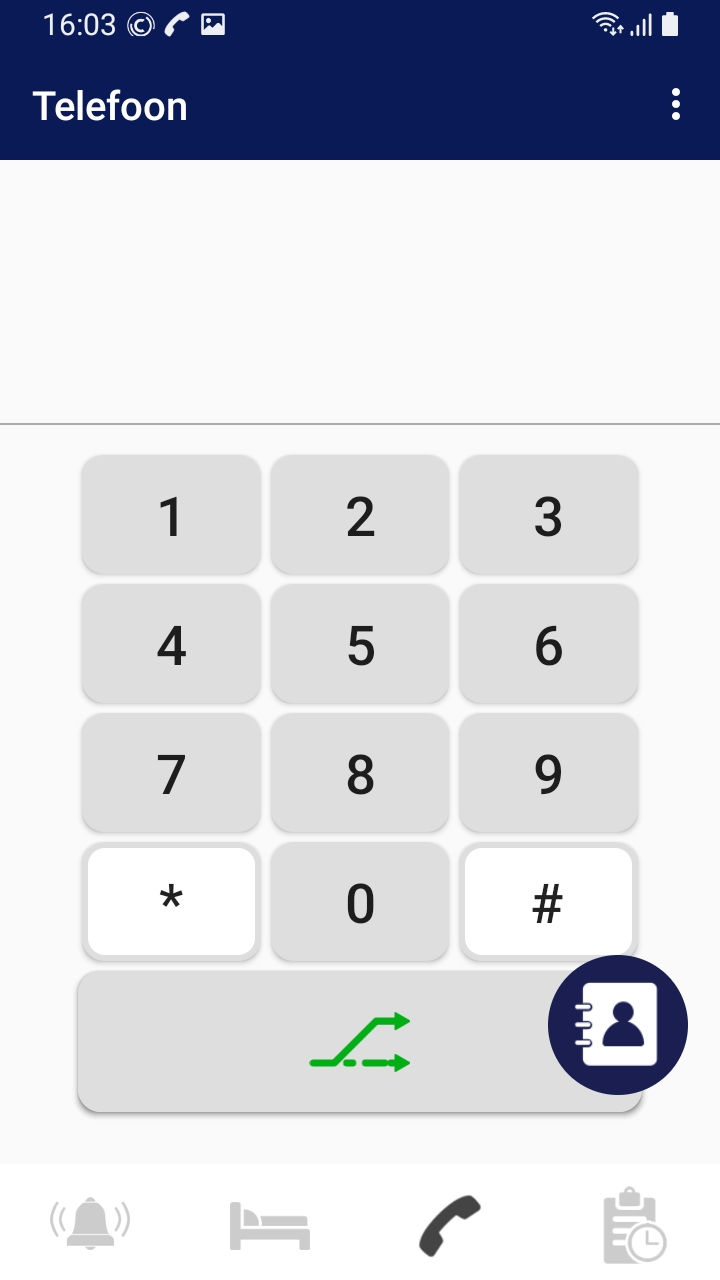
Task: Open the clipboard with clock tab
Action: [634, 1225]
